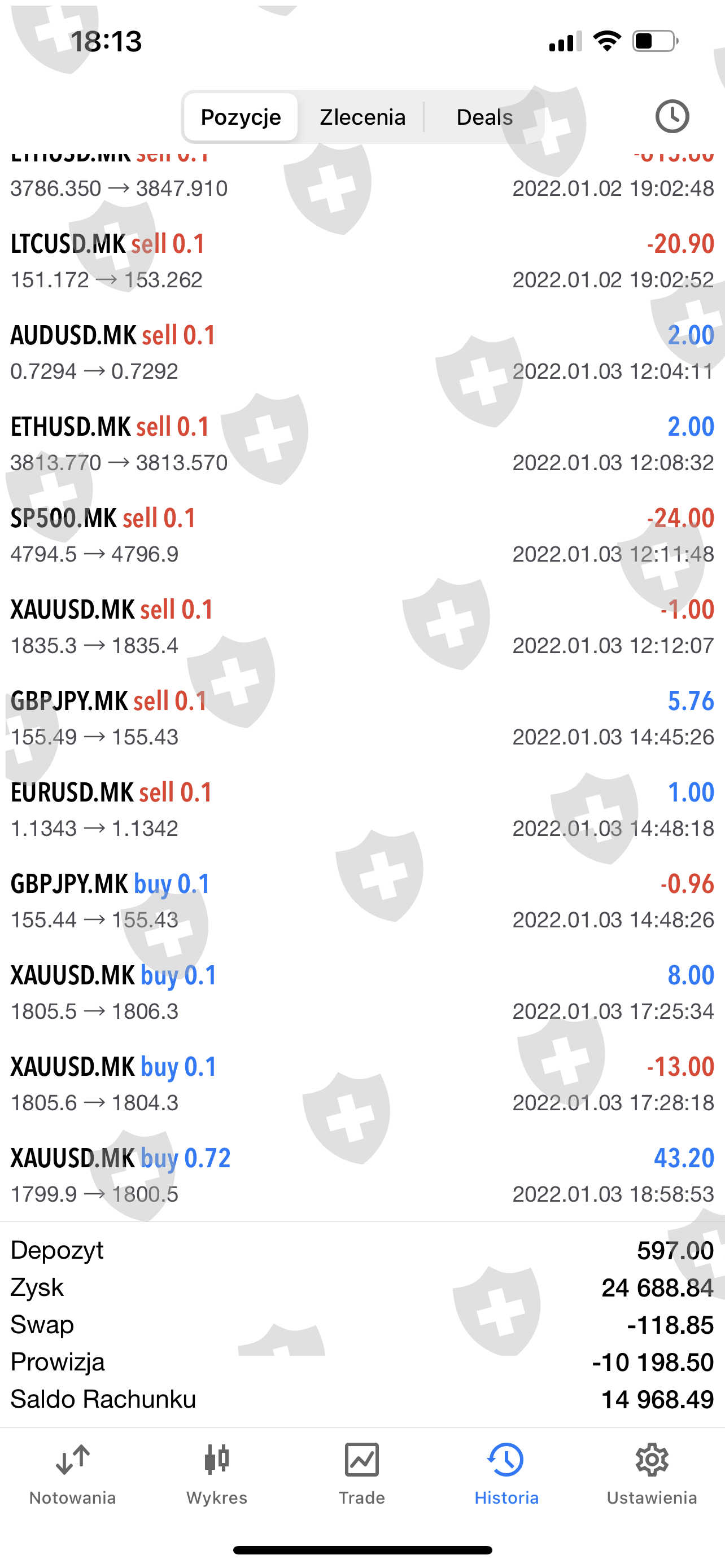Expand the XAUUSD.MK buy 0.72 position

click(362, 1175)
